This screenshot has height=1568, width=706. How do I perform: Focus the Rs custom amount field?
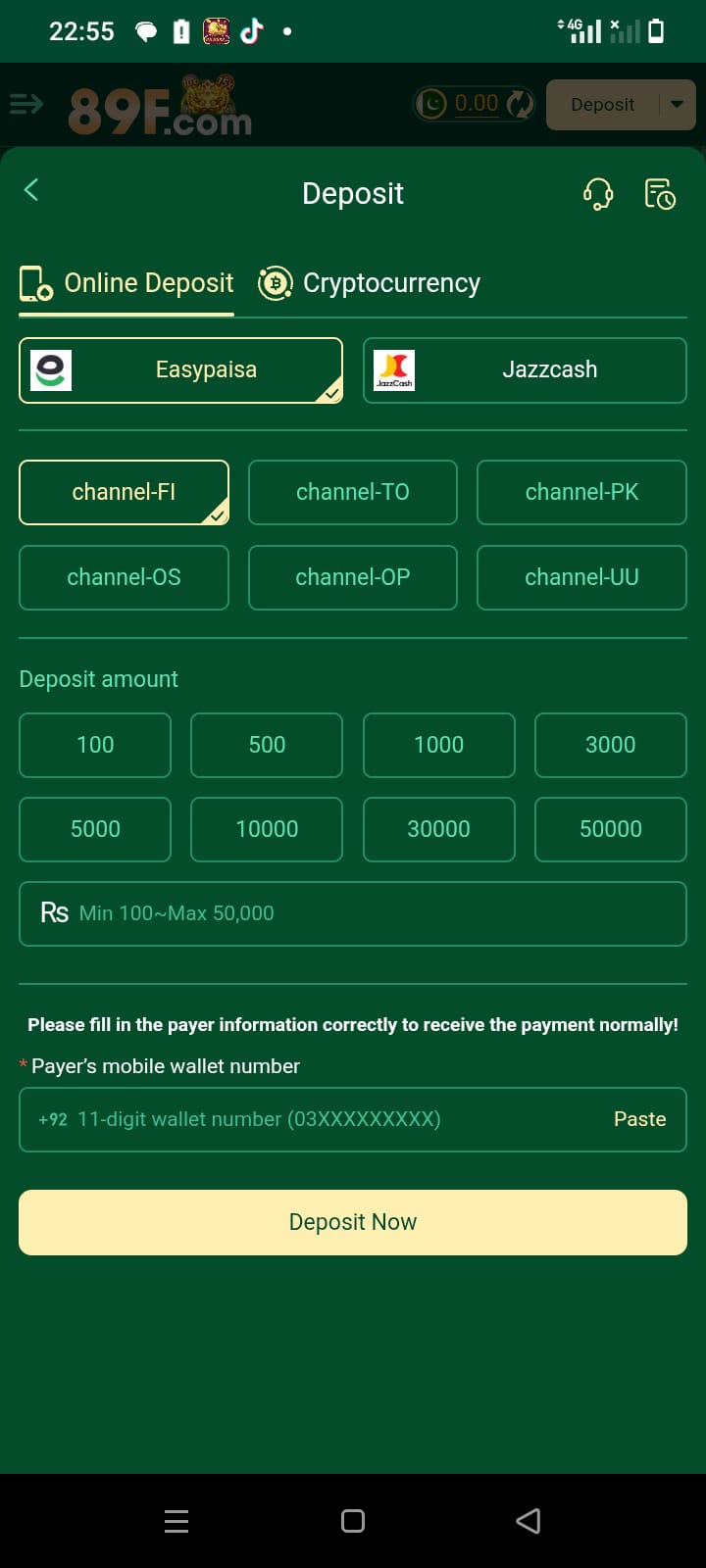[x=373, y=913]
